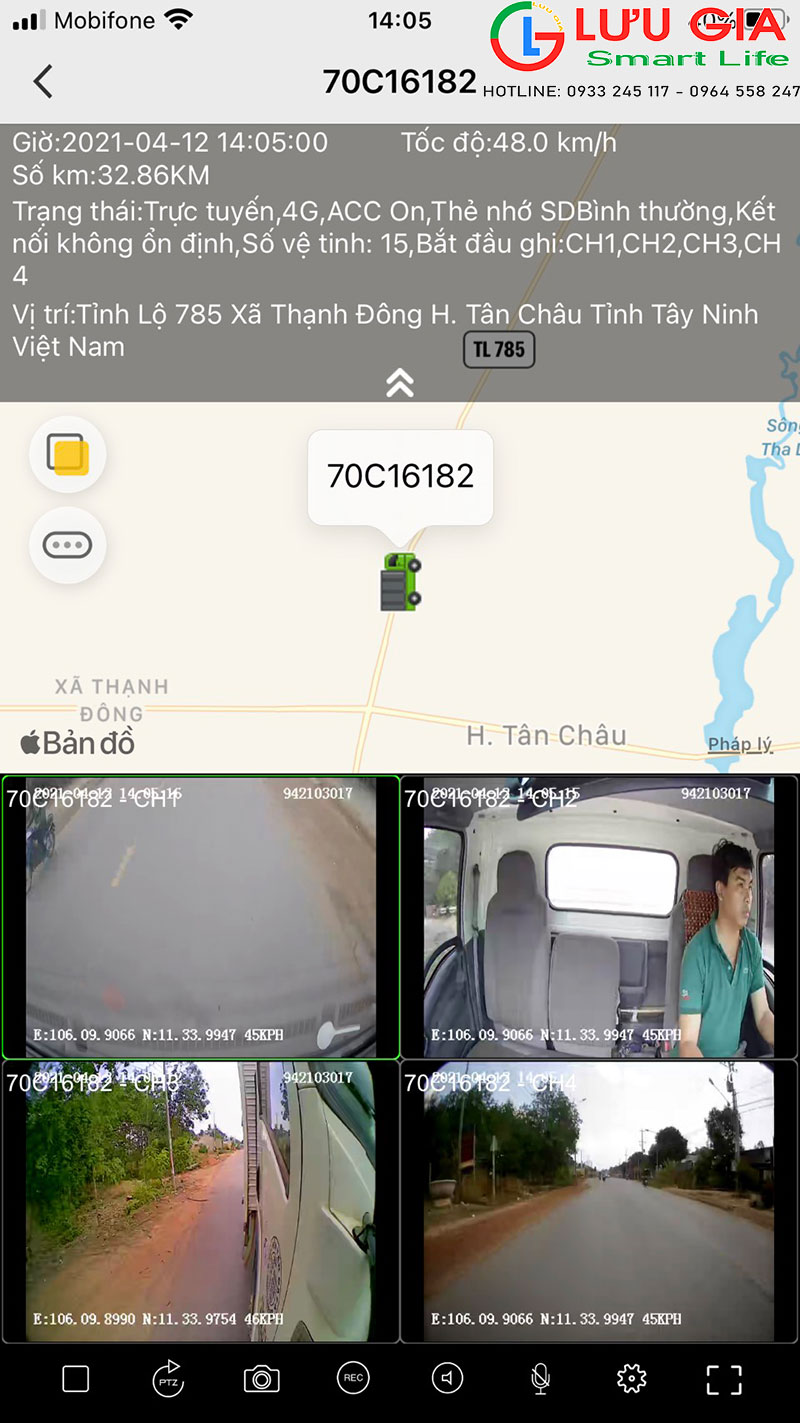Image resolution: width=800 pixels, height=1423 pixels.
Task: Toggle the speaker sound icon
Action: coord(447,1379)
